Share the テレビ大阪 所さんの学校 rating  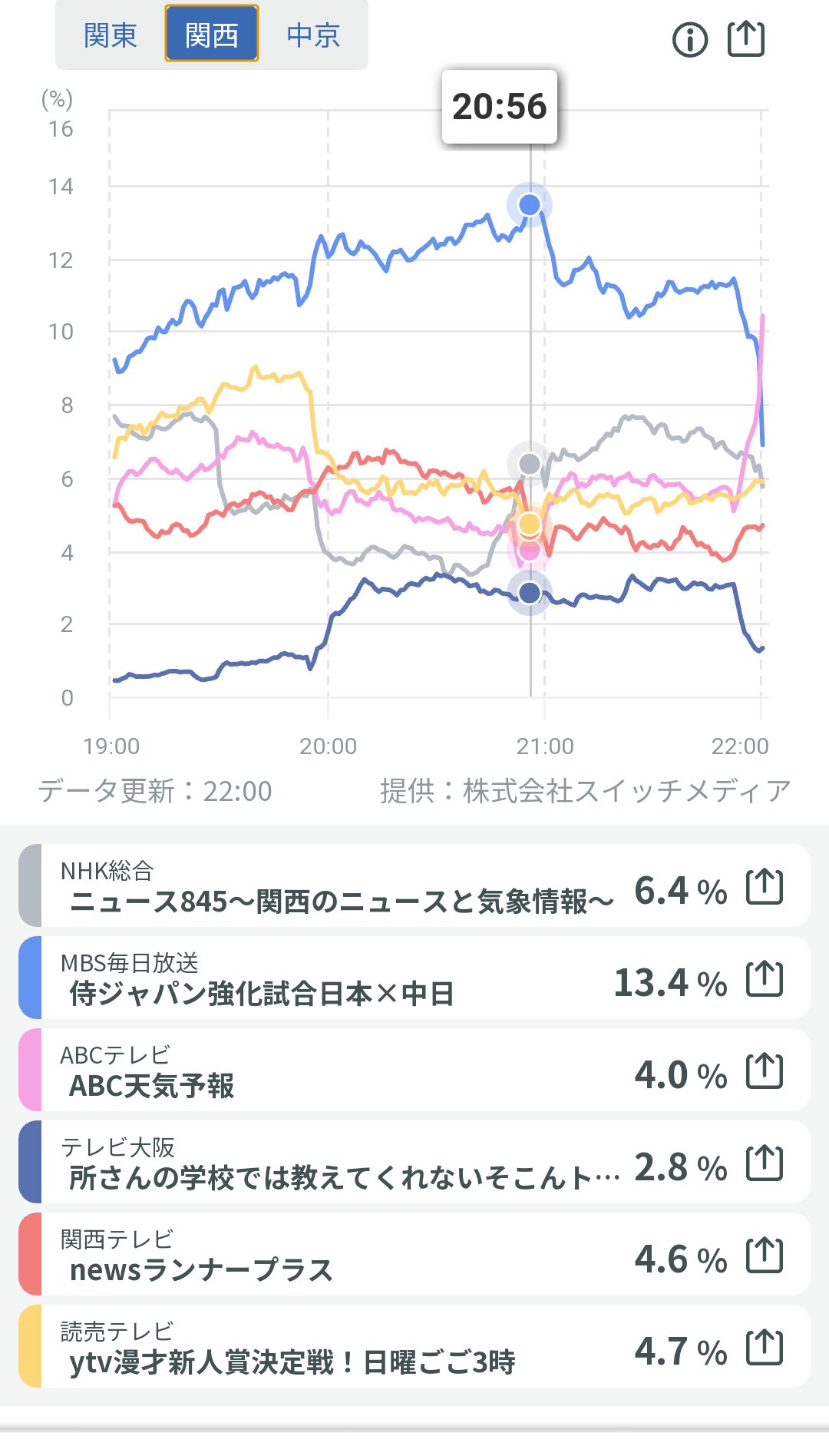click(765, 1163)
